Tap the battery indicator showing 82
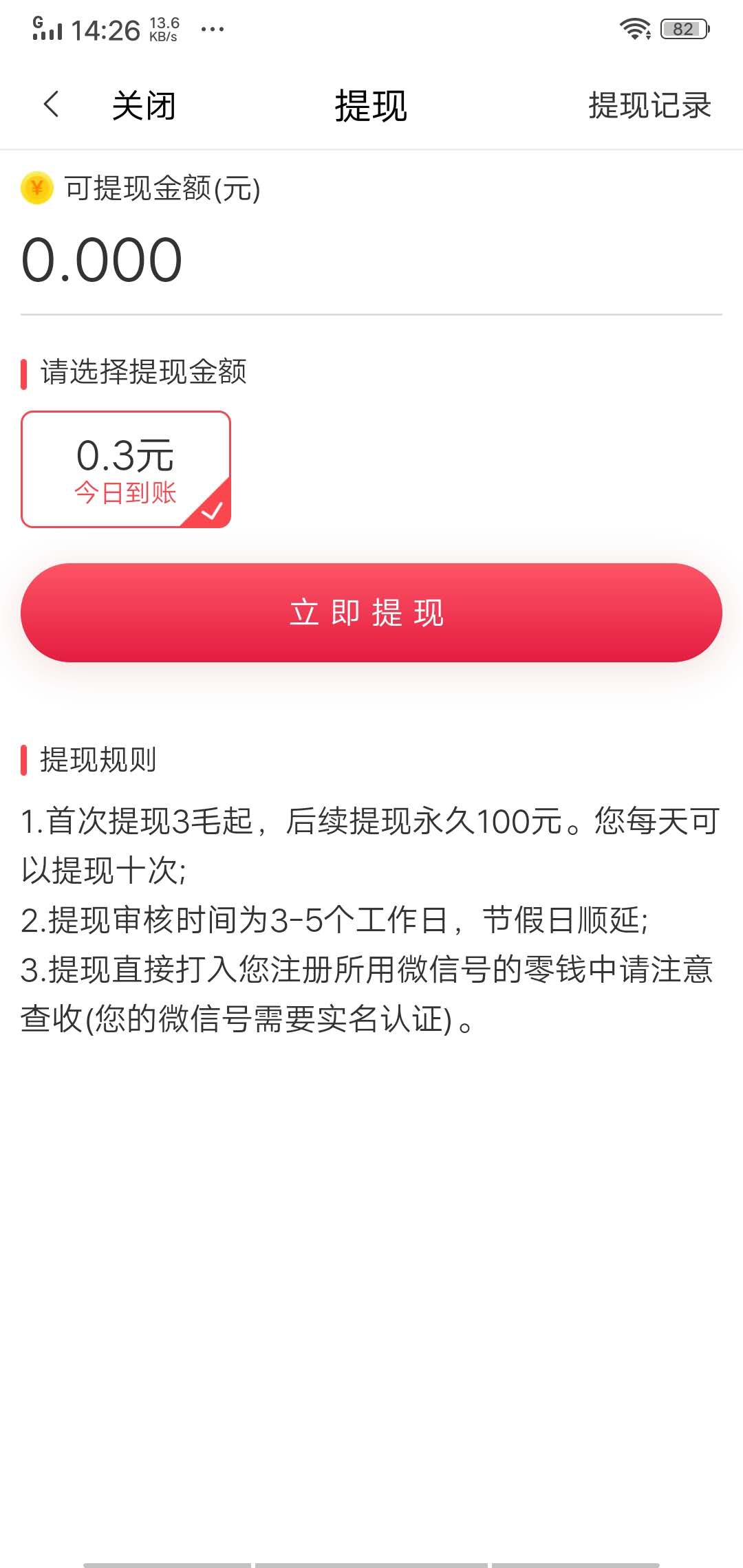 click(x=683, y=28)
